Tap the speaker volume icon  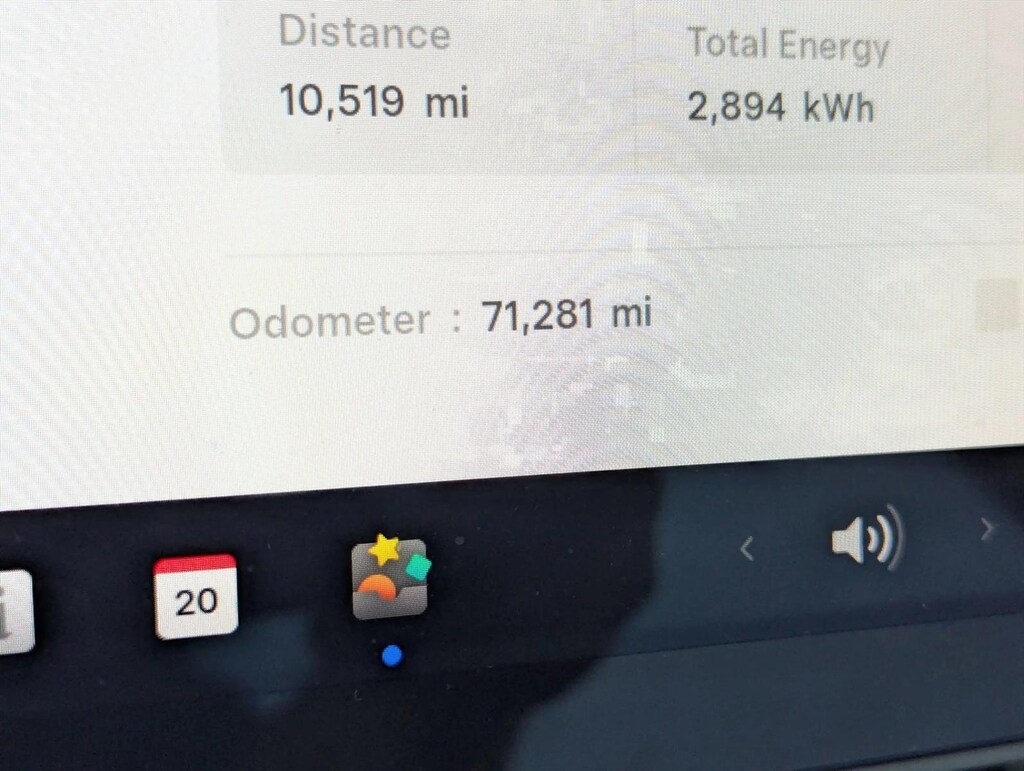click(865, 540)
